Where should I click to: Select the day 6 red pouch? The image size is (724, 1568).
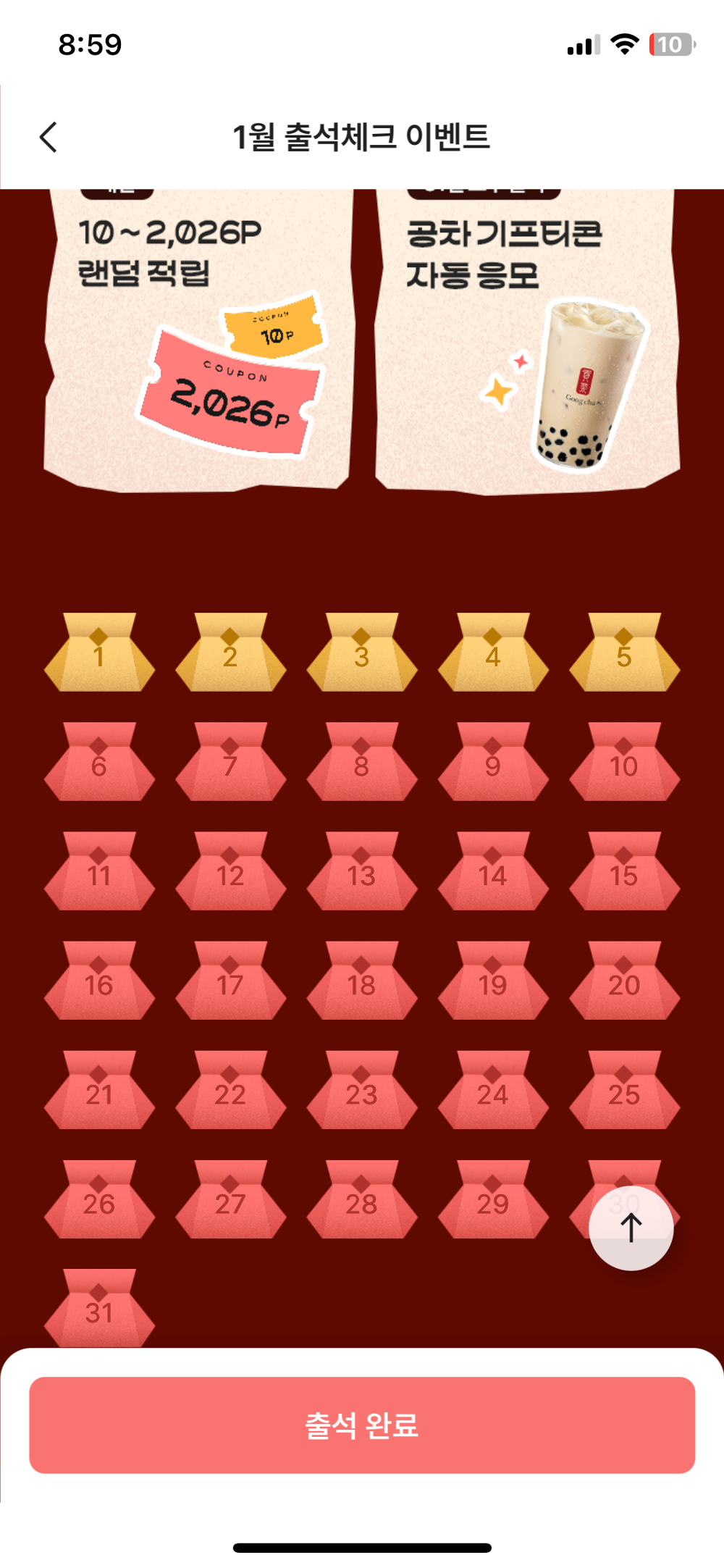coord(99,763)
